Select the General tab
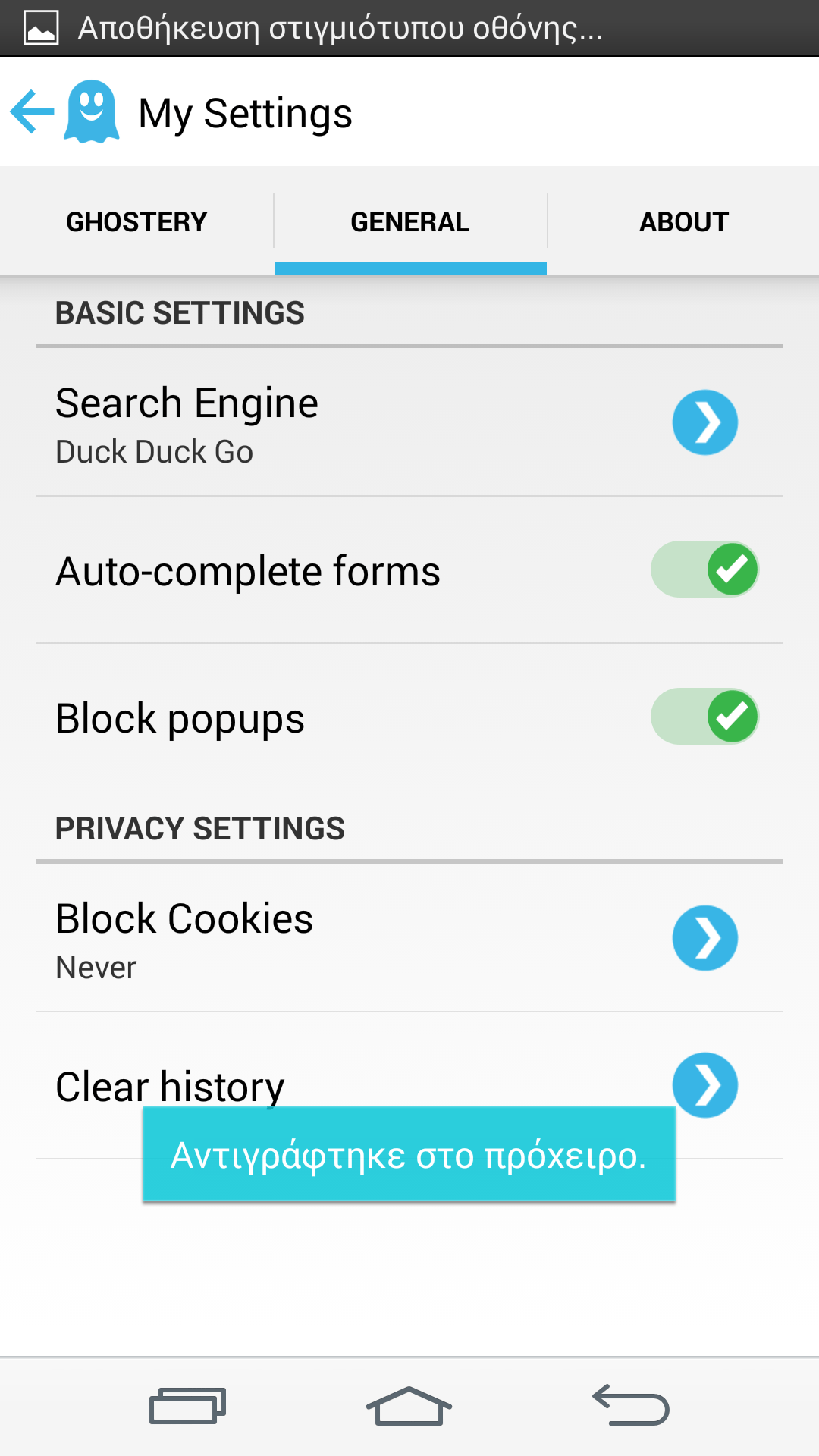819x1456 pixels. point(410,221)
